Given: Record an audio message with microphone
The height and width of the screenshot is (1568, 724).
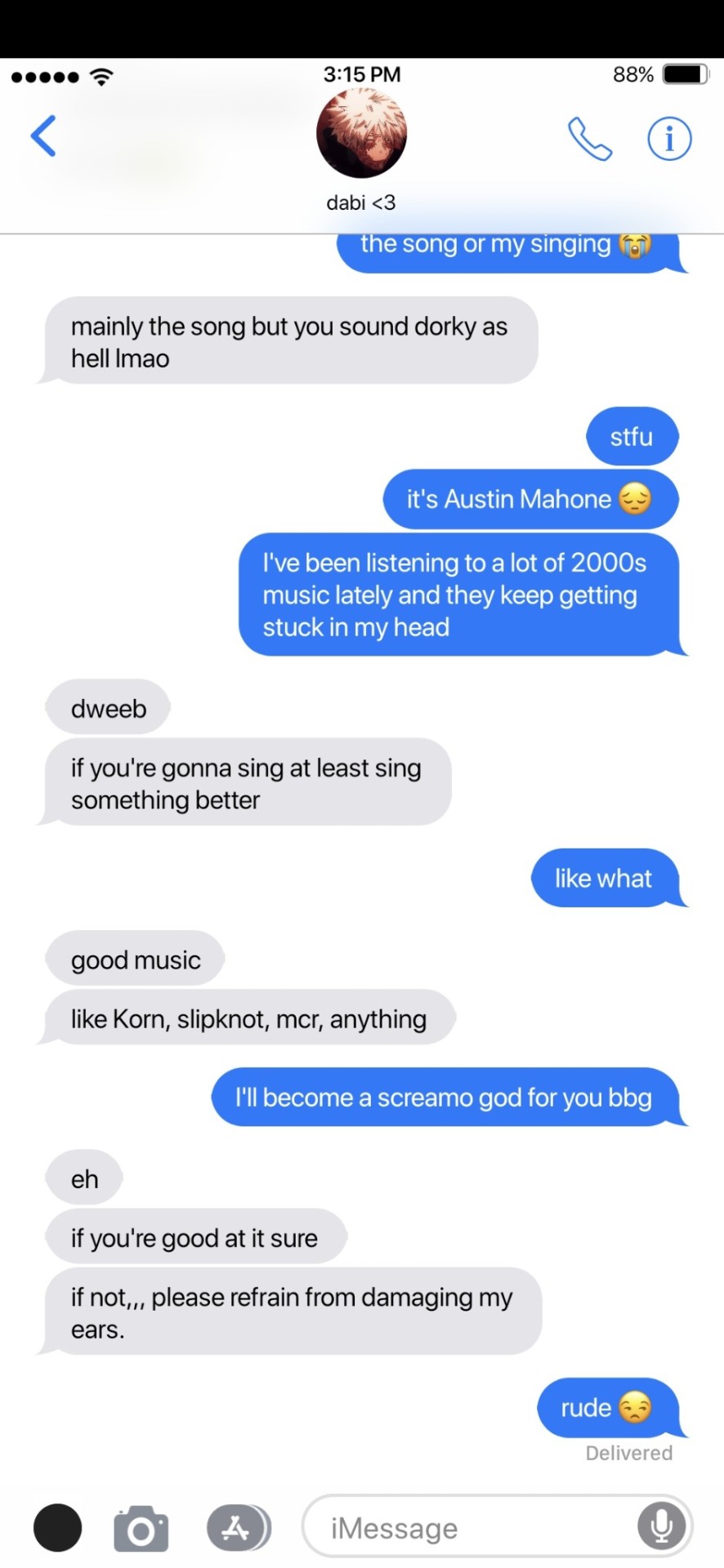Looking at the screenshot, I should [661, 1526].
